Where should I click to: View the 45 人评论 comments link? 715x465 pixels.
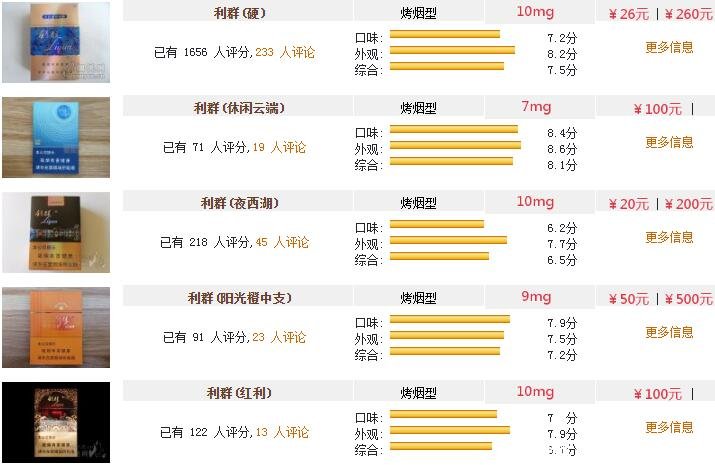(x=283, y=242)
